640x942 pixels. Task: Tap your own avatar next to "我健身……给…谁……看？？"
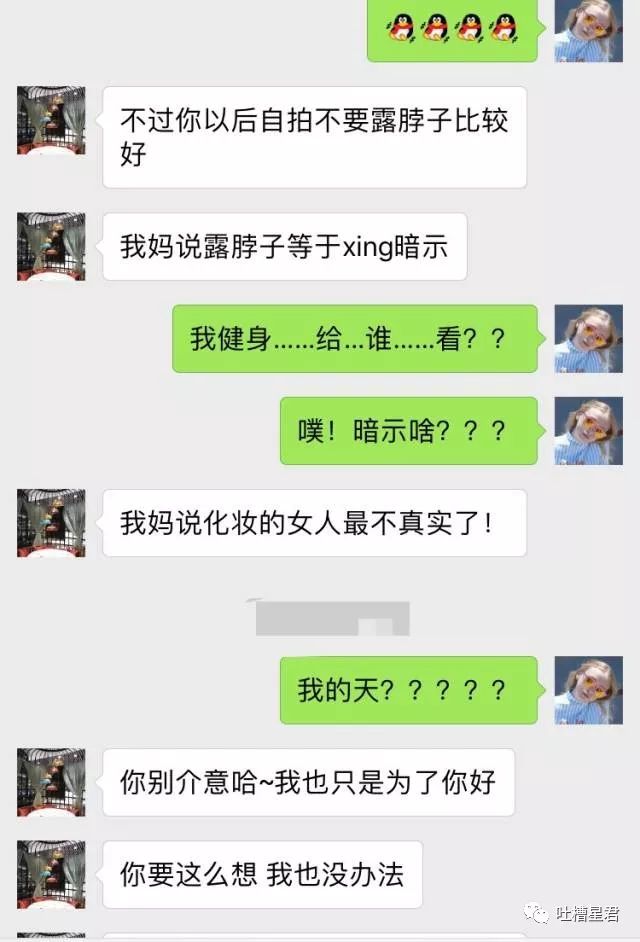point(588,339)
